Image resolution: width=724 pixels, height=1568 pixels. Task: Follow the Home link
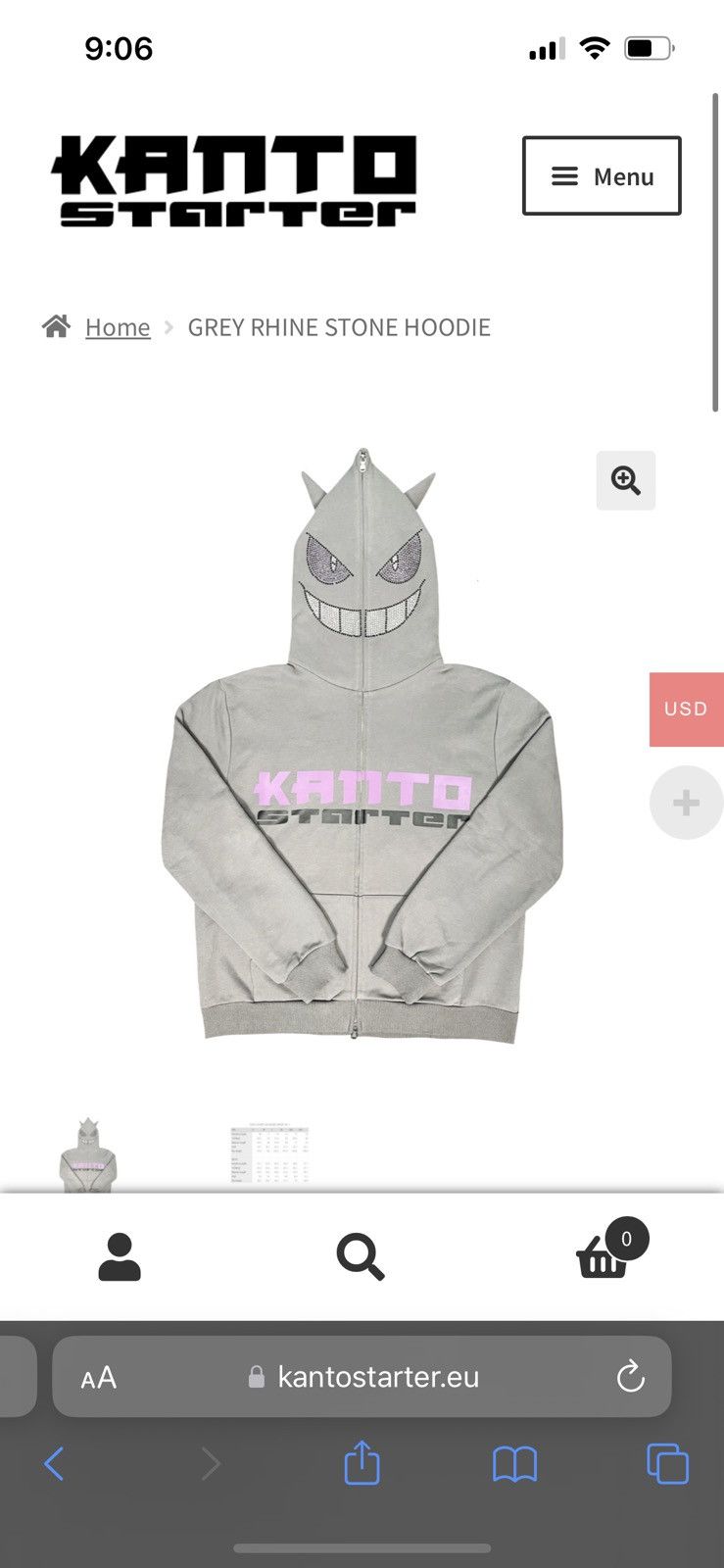[118, 326]
